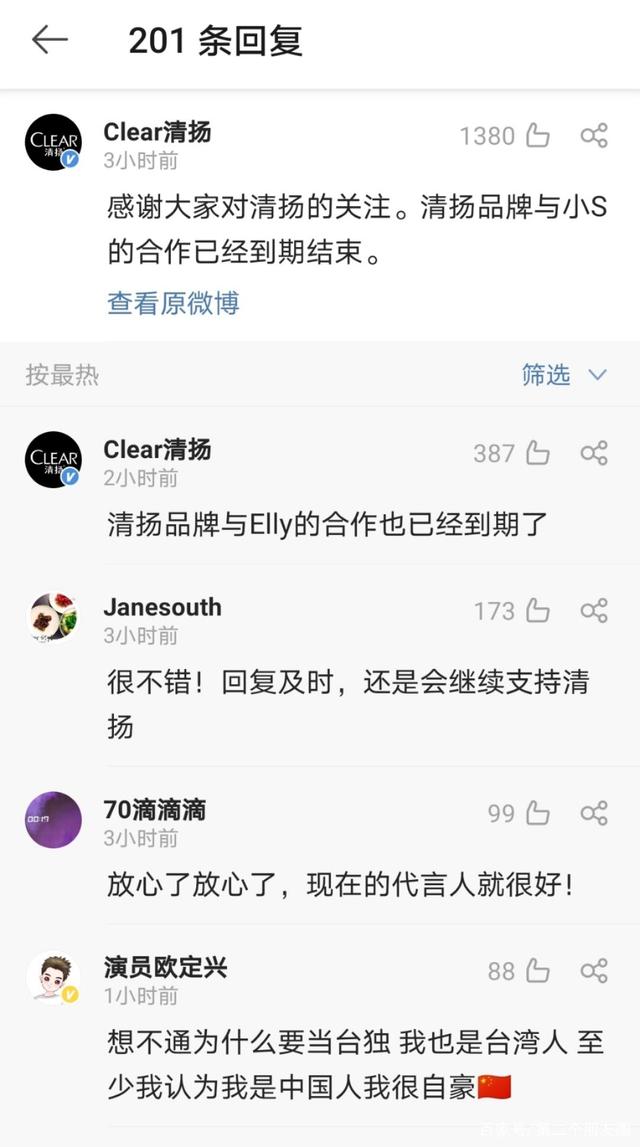The image size is (640, 1147).
Task: Open Janesouth's profile avatar
Action: [53, 617]
